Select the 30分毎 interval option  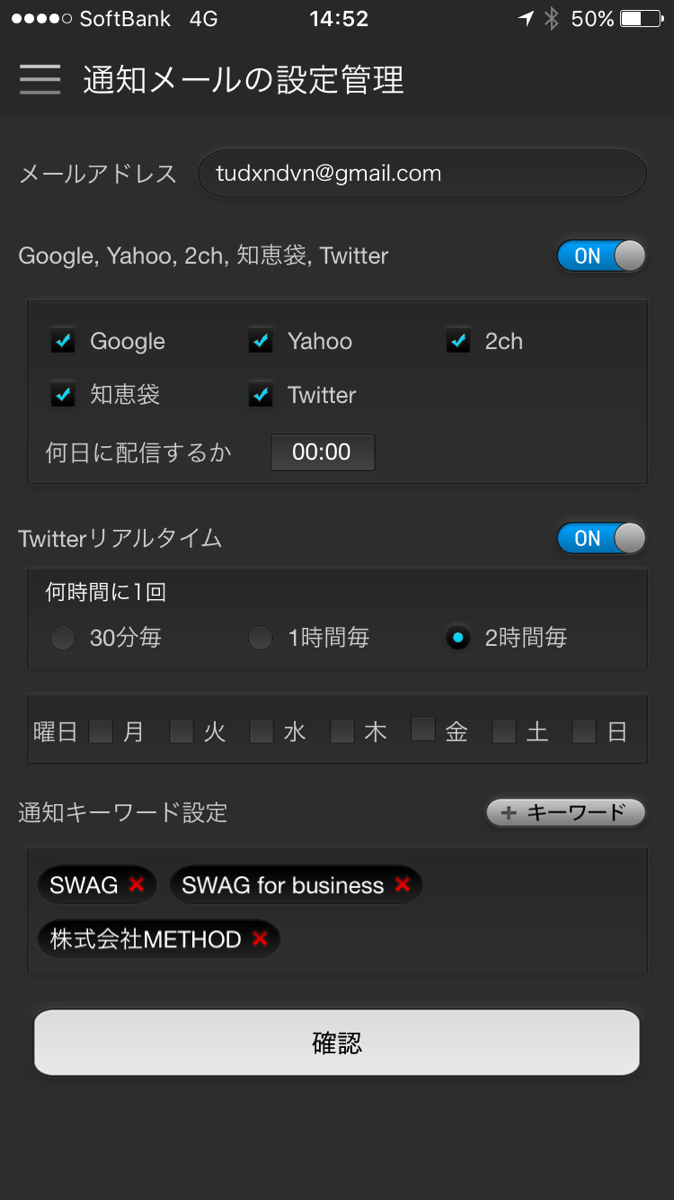tap(63, 638)
